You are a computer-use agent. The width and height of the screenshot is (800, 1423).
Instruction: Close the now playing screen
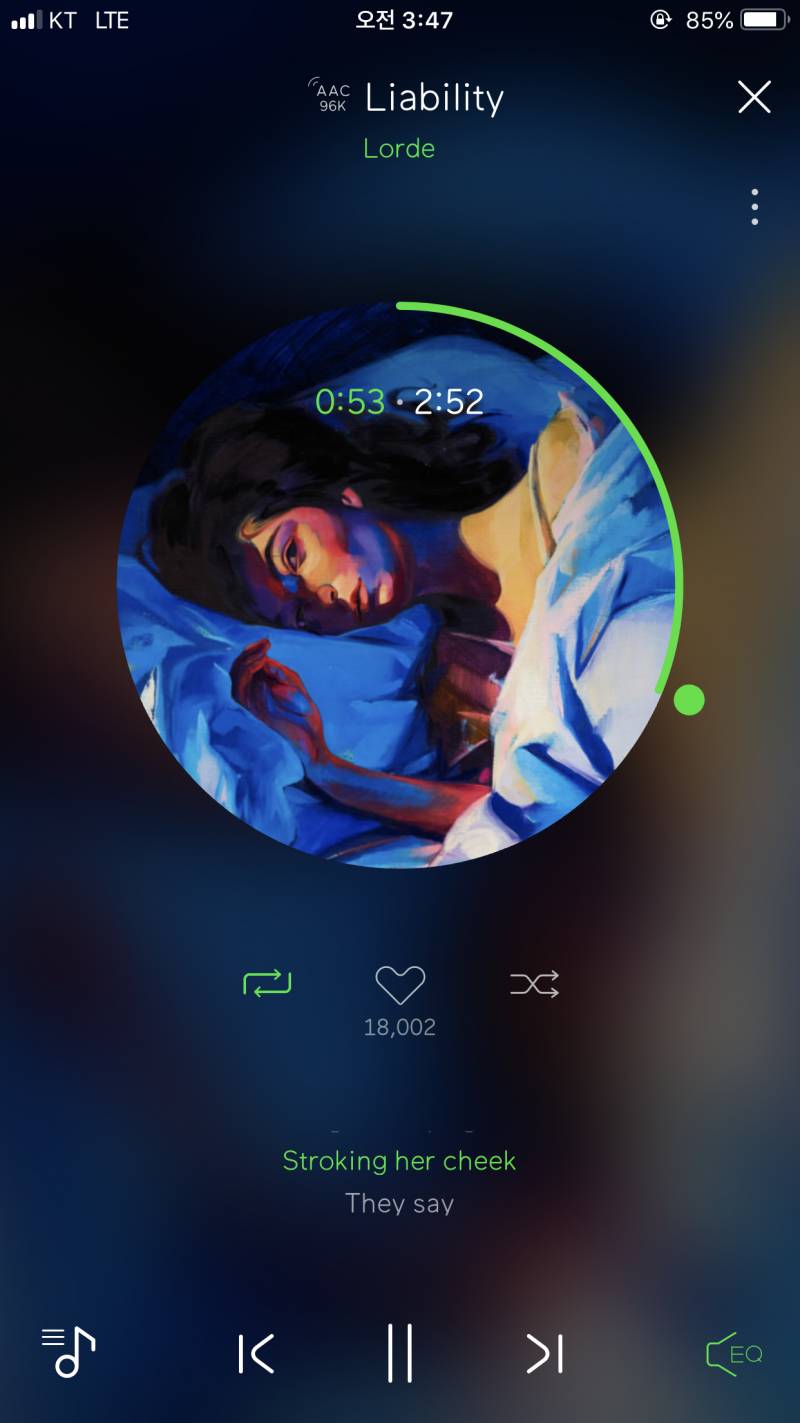tap(753, 97)
